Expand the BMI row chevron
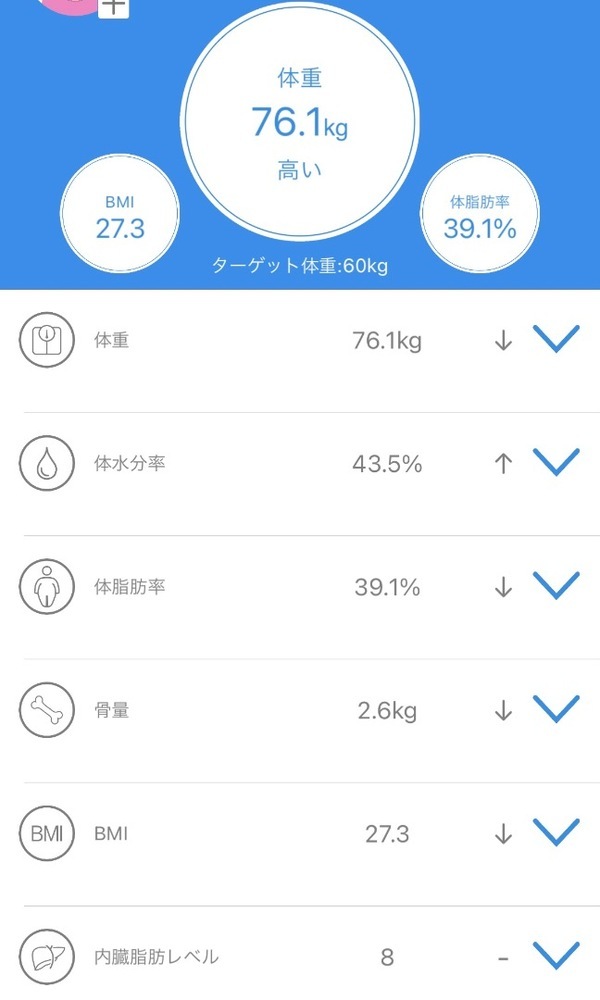This screenshot has width=600, height=1000. pos(556,833)
